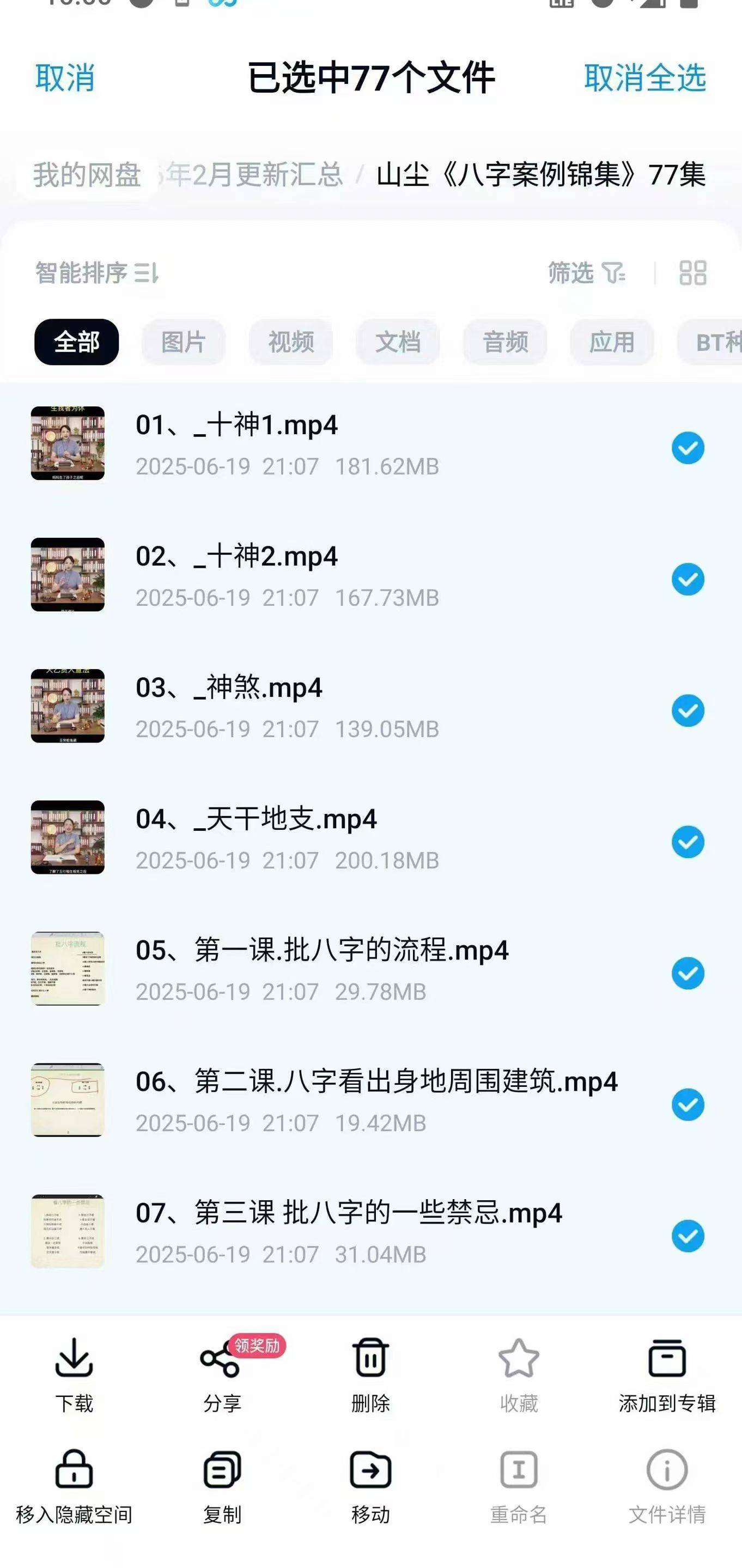Open 我的网盘 breadcrumb
This screenshot has width=742, height=1568.
coord(87,175)
